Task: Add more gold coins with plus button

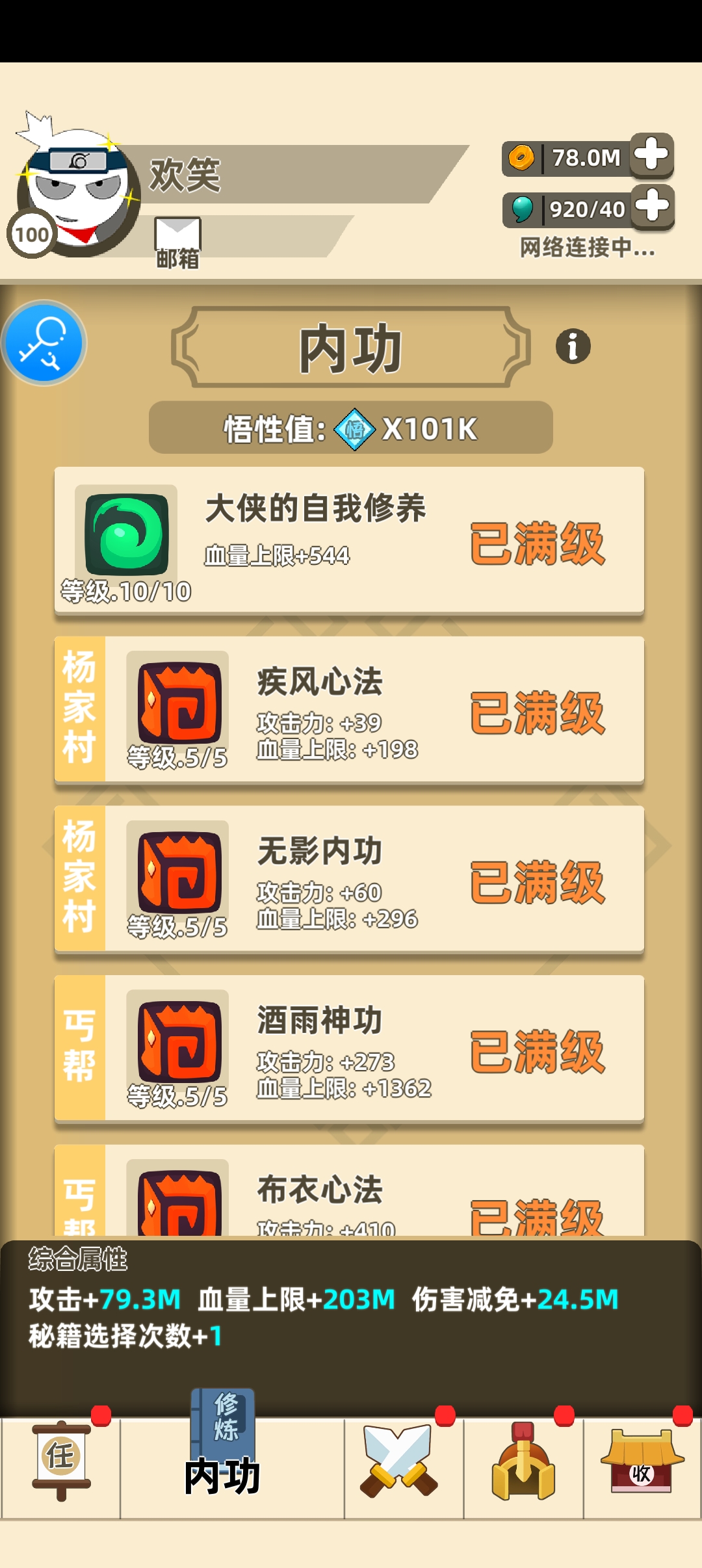Action: (652, 155)
